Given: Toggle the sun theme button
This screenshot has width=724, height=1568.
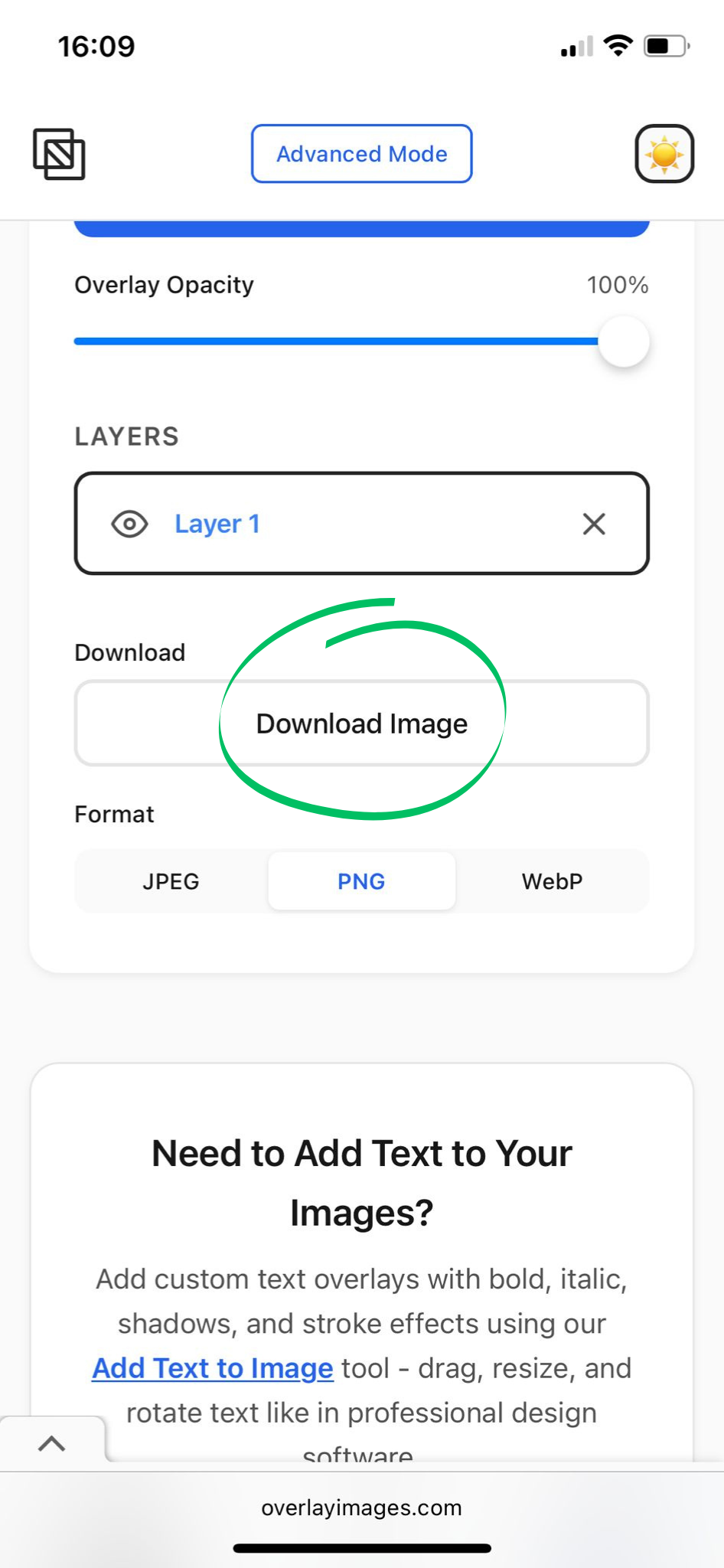Looking at the screenshot, I should (664, 154).
